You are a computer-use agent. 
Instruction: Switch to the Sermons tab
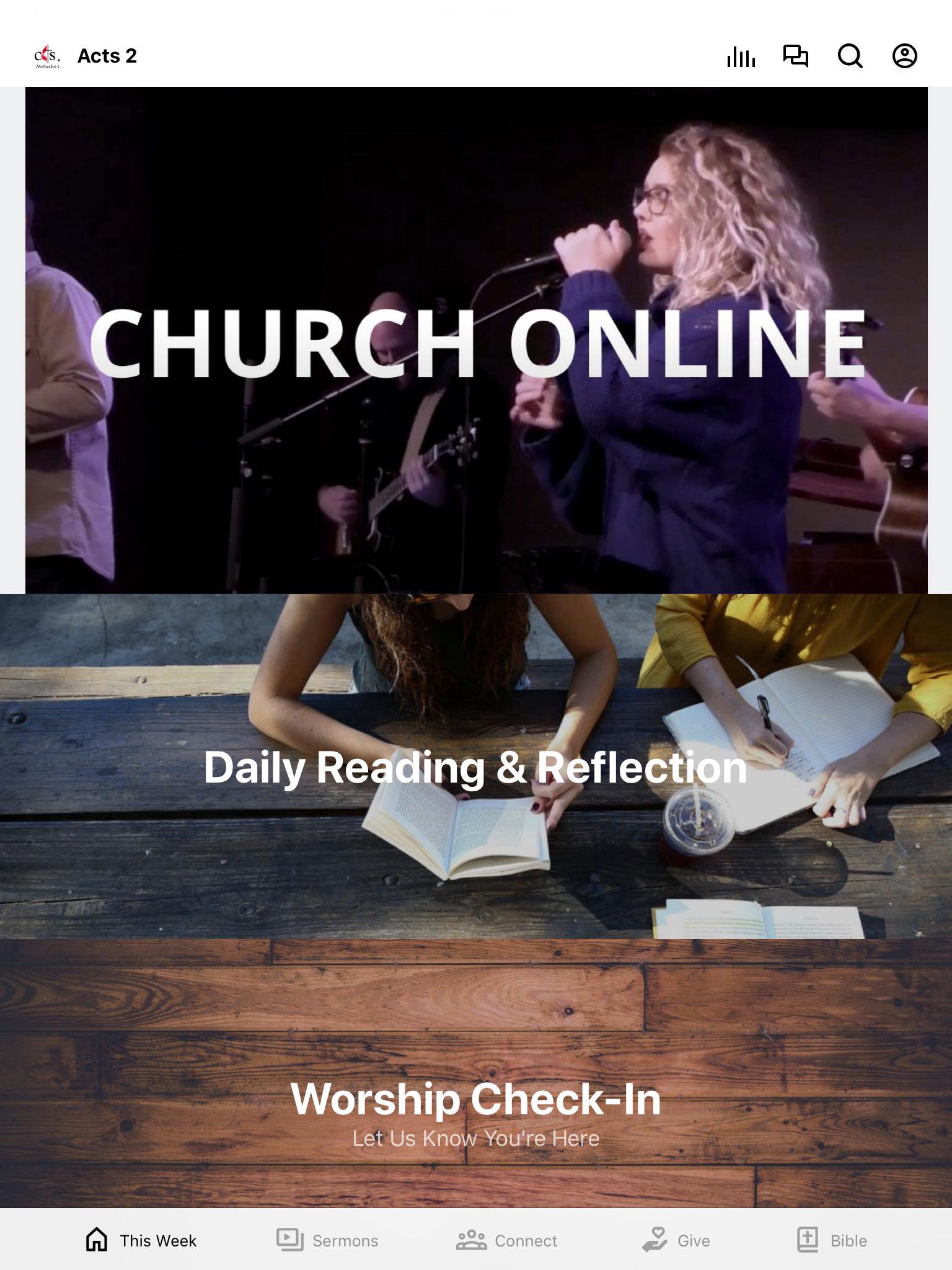tap(327, 1240)
